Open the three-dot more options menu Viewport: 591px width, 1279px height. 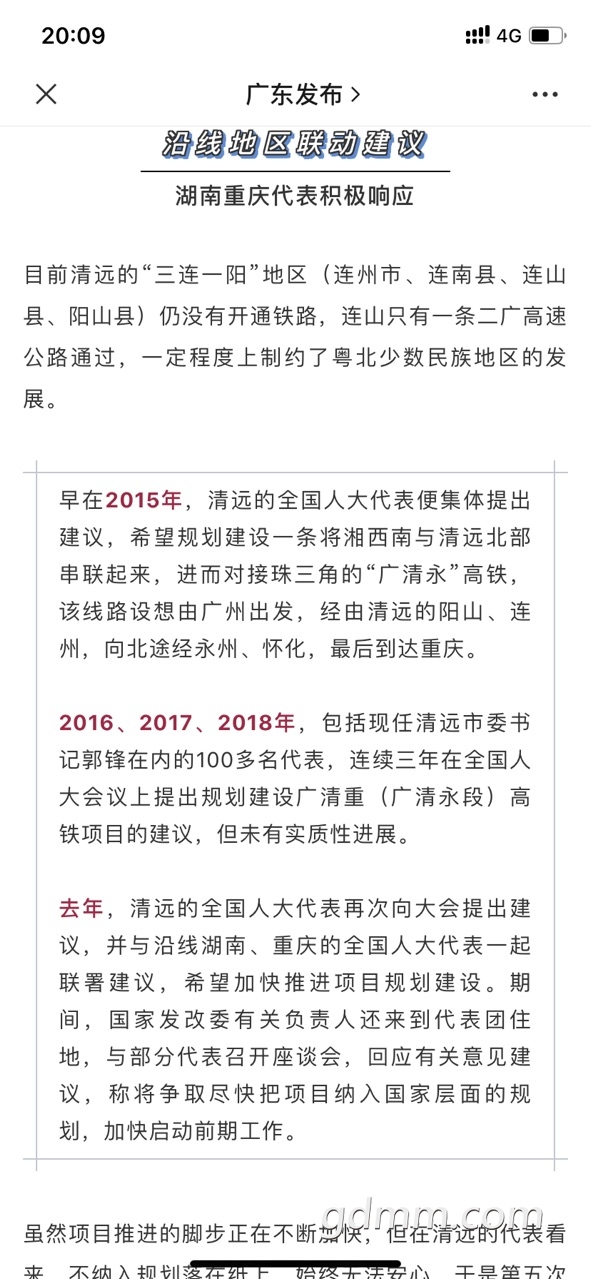point(545,95)
